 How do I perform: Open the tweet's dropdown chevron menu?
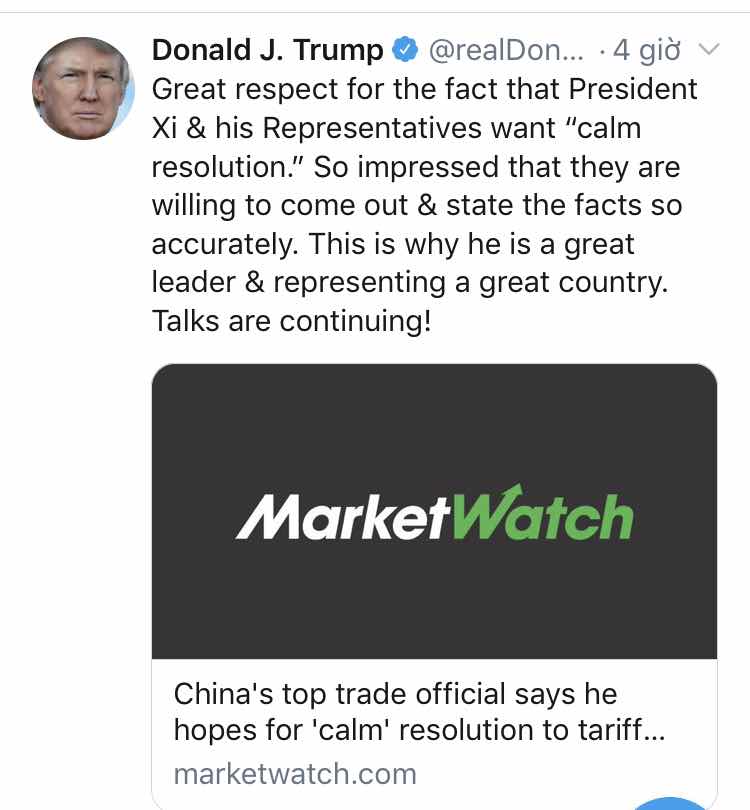tap(706, 49)
